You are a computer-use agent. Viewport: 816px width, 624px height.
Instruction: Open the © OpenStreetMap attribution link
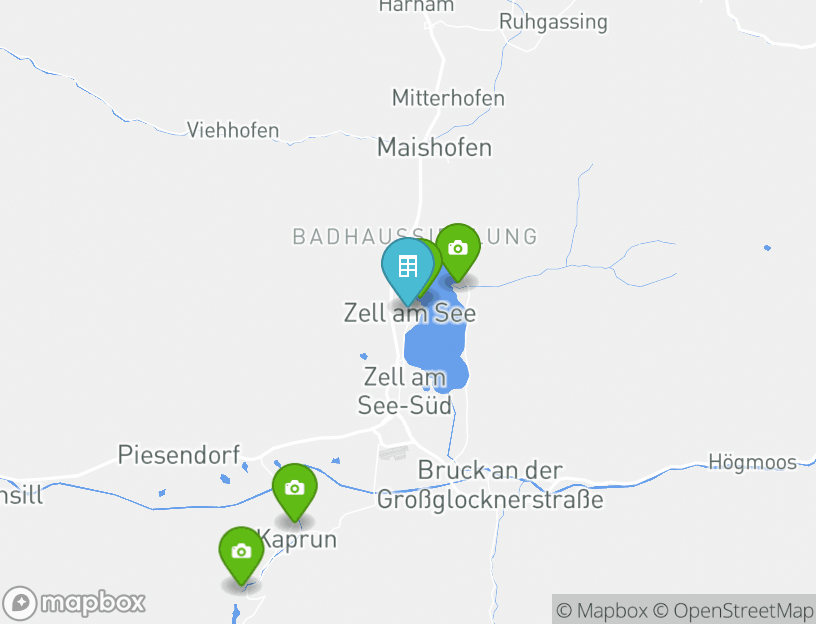point(733,610)
